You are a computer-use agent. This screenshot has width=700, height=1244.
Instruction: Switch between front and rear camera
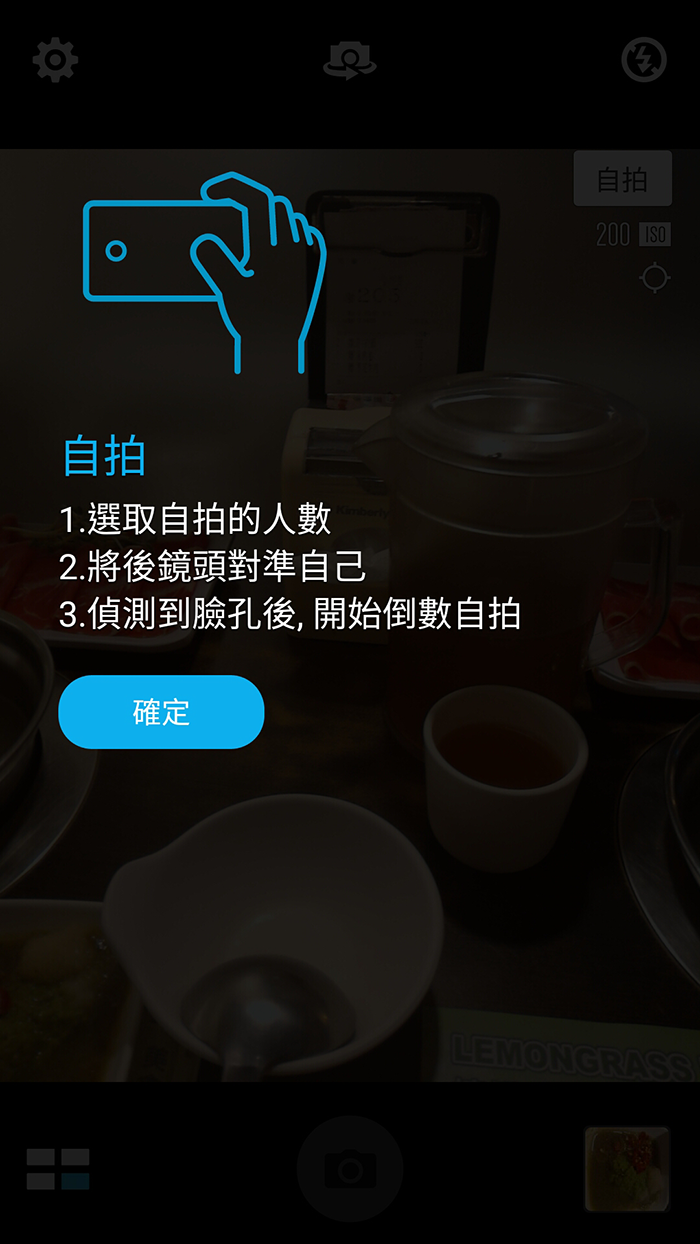350,61
